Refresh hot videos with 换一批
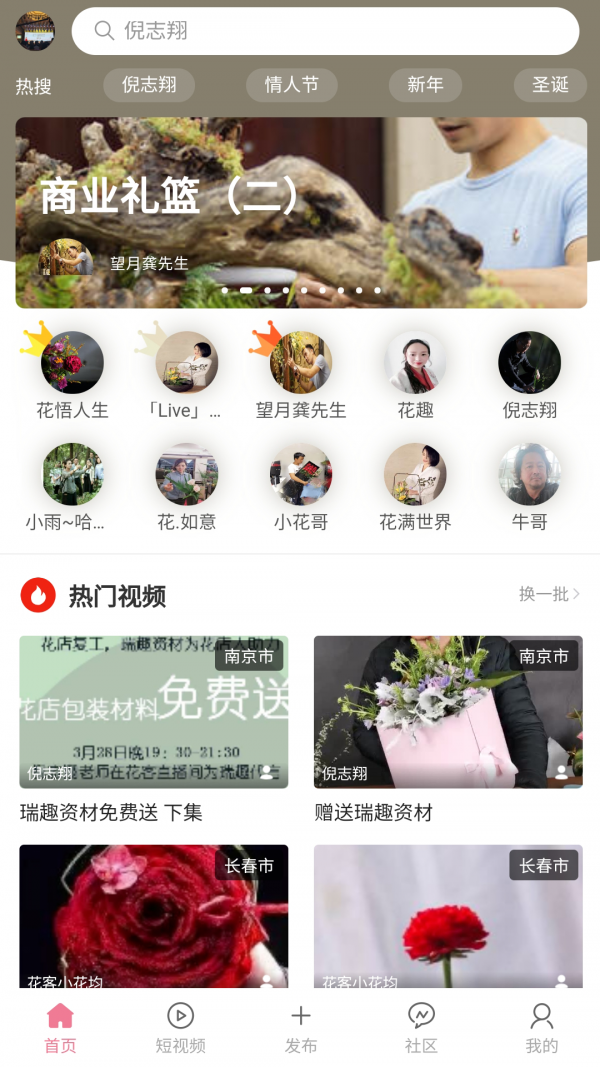This screenshot has height=1067, width=600. 549,594
